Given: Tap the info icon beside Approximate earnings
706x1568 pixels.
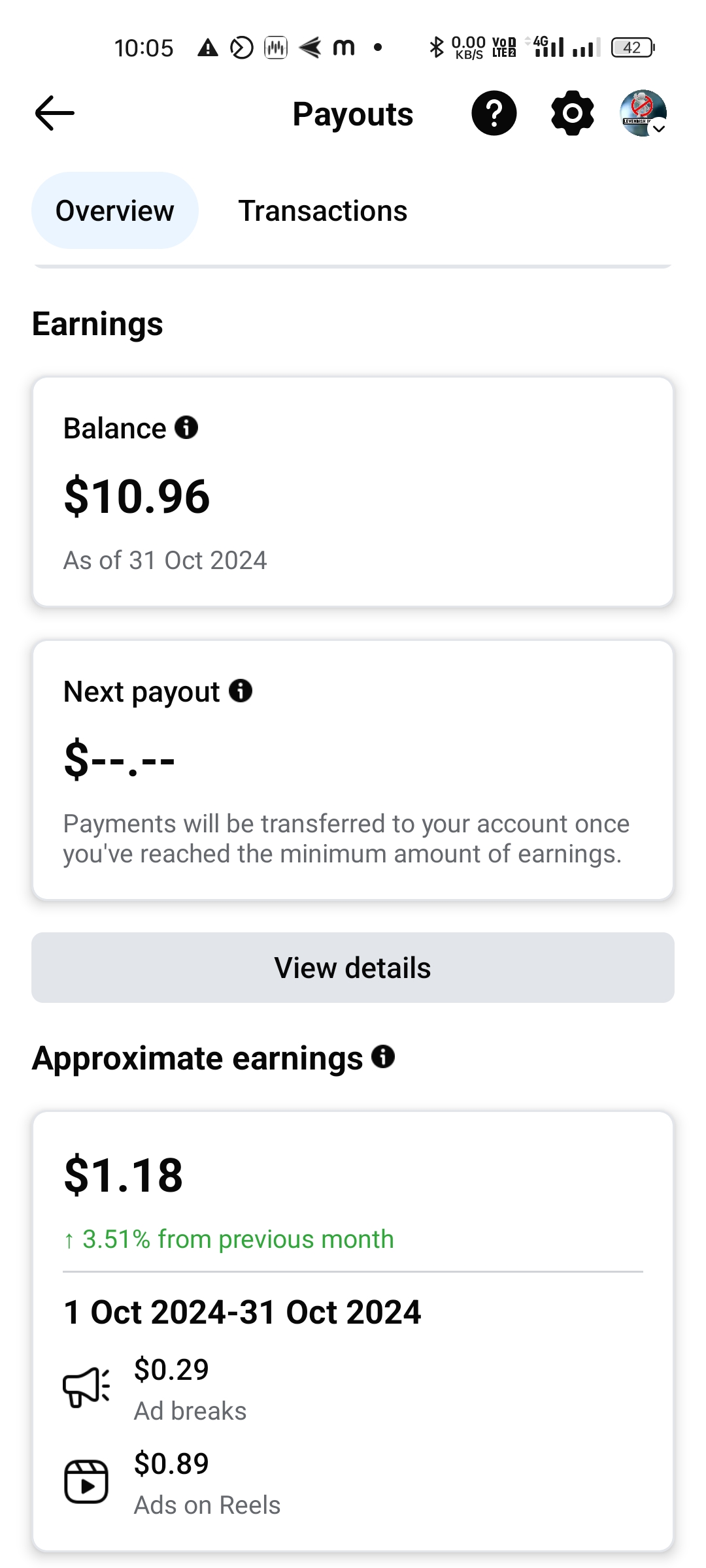Looking at the screenshot, I should (x=383, y=1056).
